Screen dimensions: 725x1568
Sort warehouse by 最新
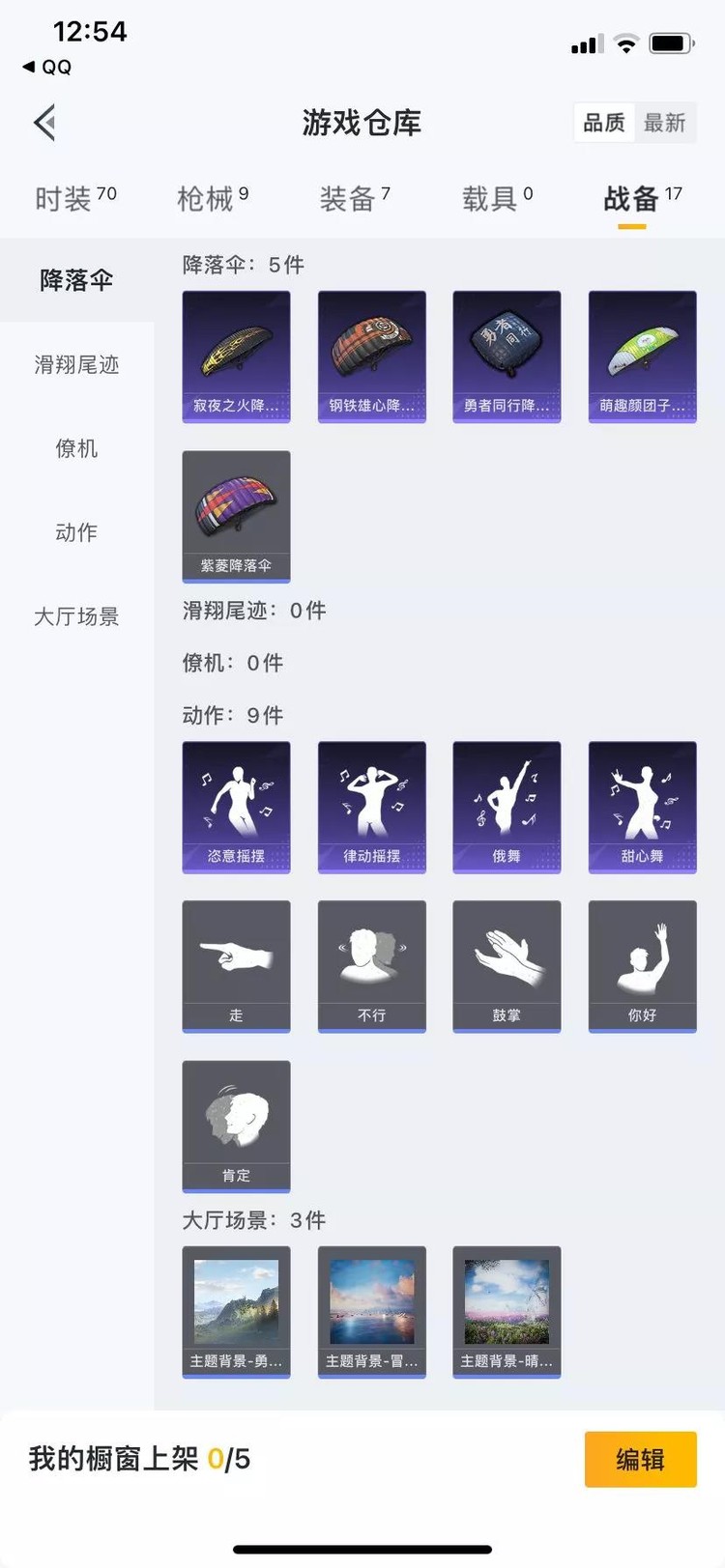click(665, 123)
